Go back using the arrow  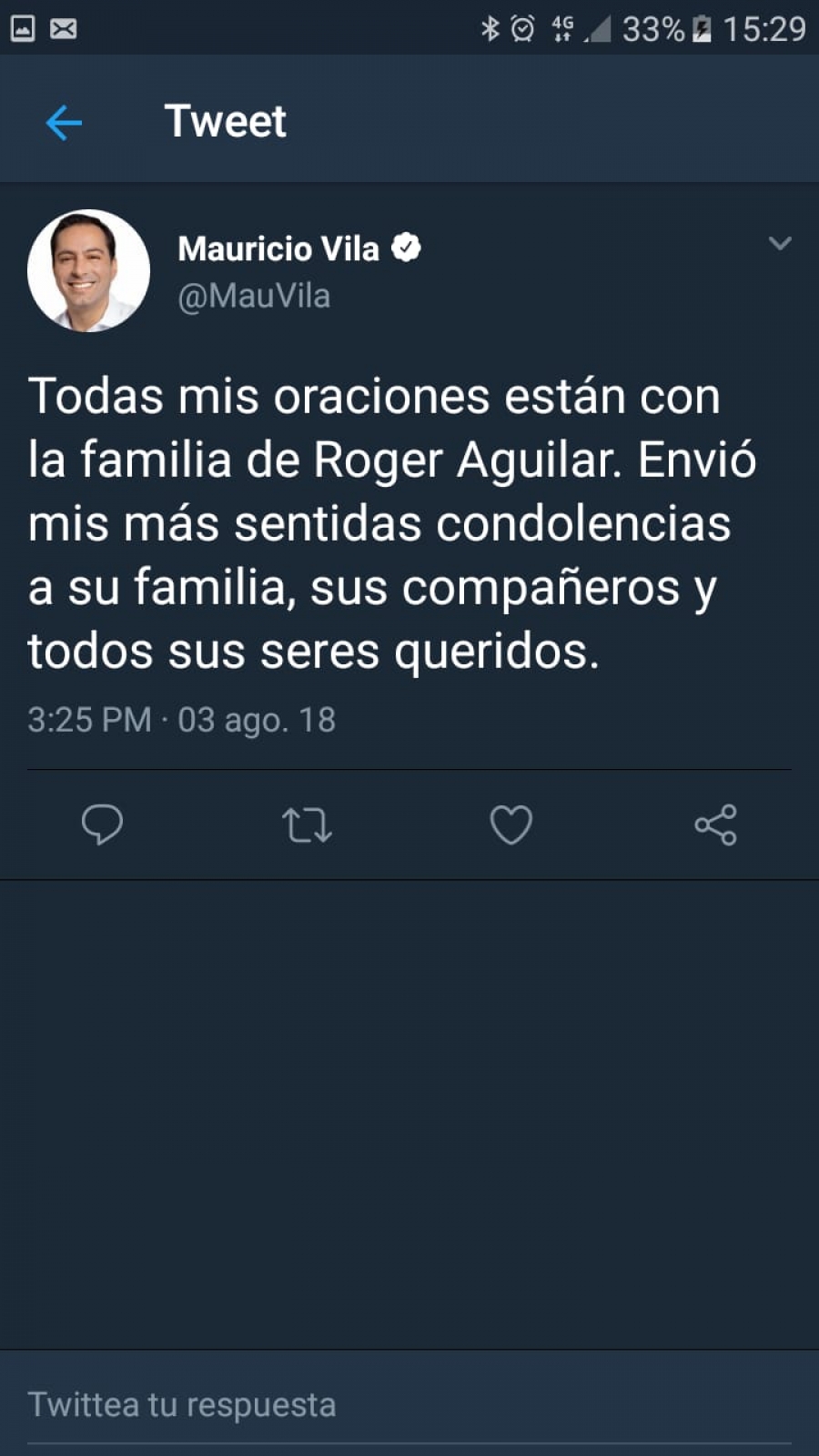[64, 123]
